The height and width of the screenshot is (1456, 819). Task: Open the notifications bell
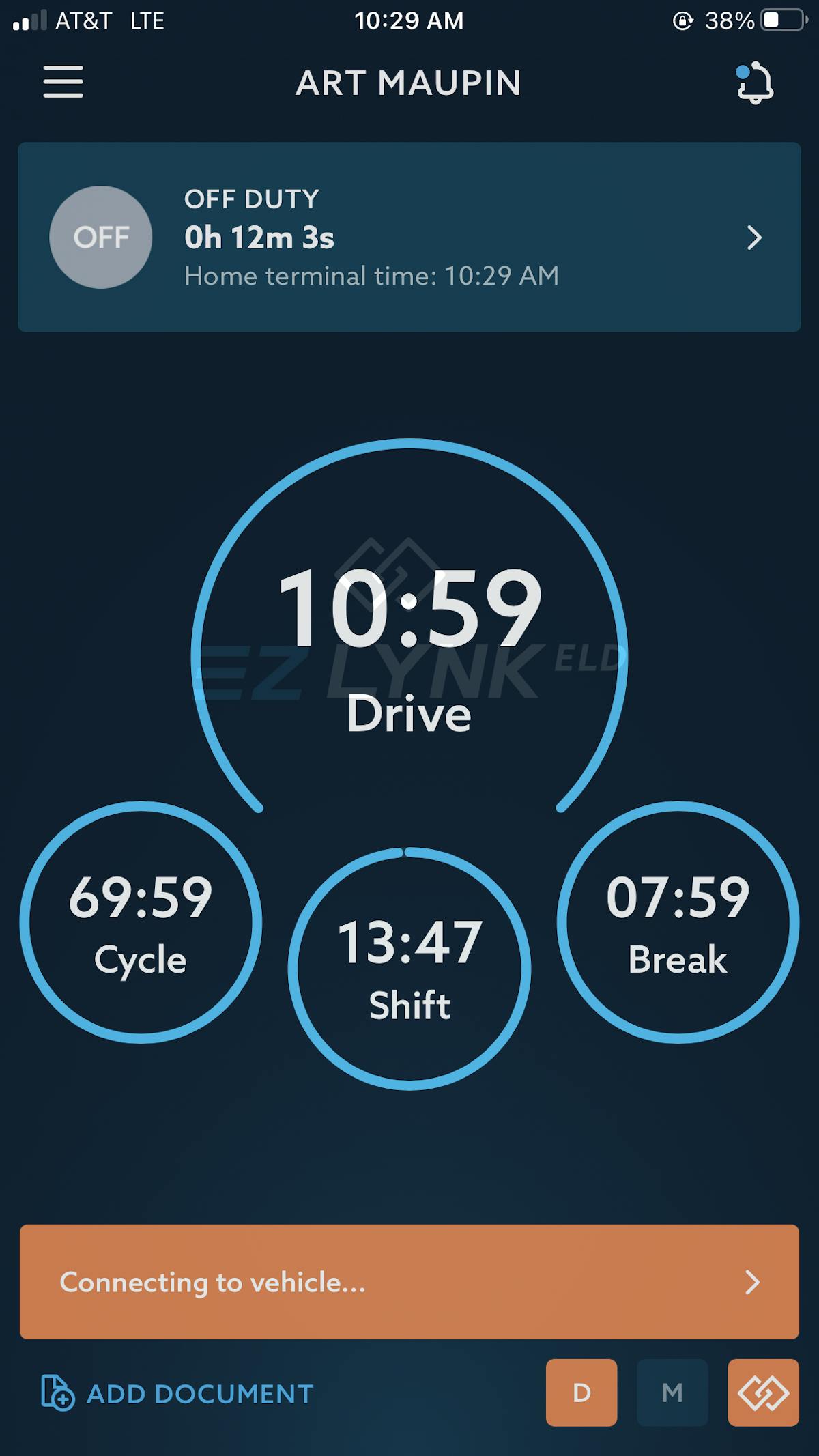click(754, 83)
